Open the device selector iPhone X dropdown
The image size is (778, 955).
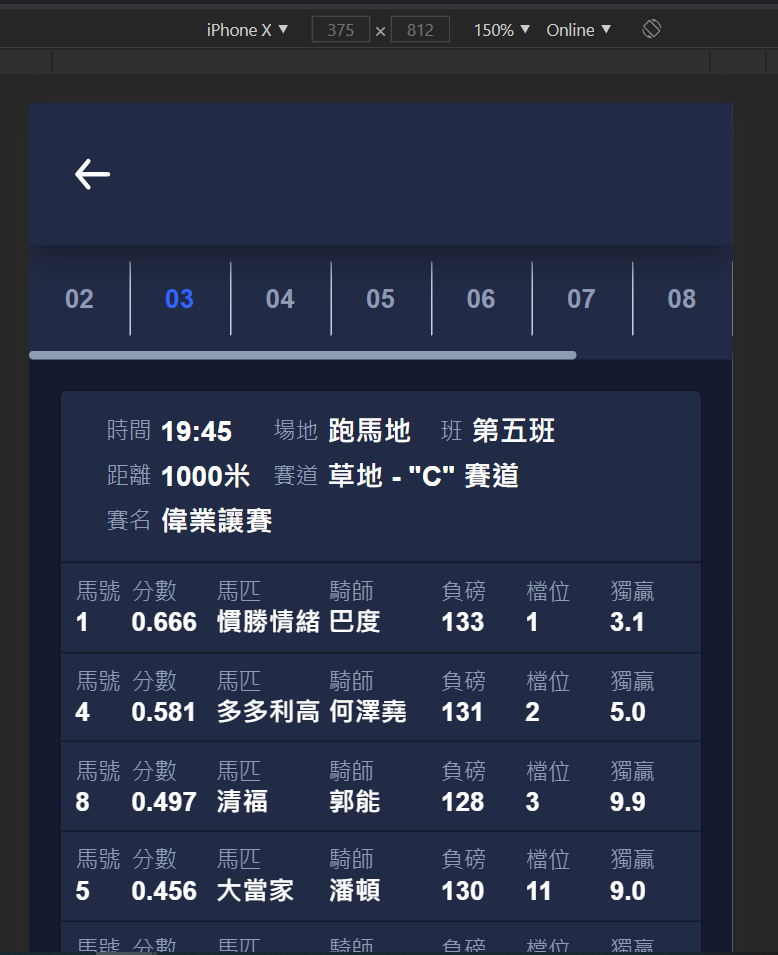tap(247, 30)
